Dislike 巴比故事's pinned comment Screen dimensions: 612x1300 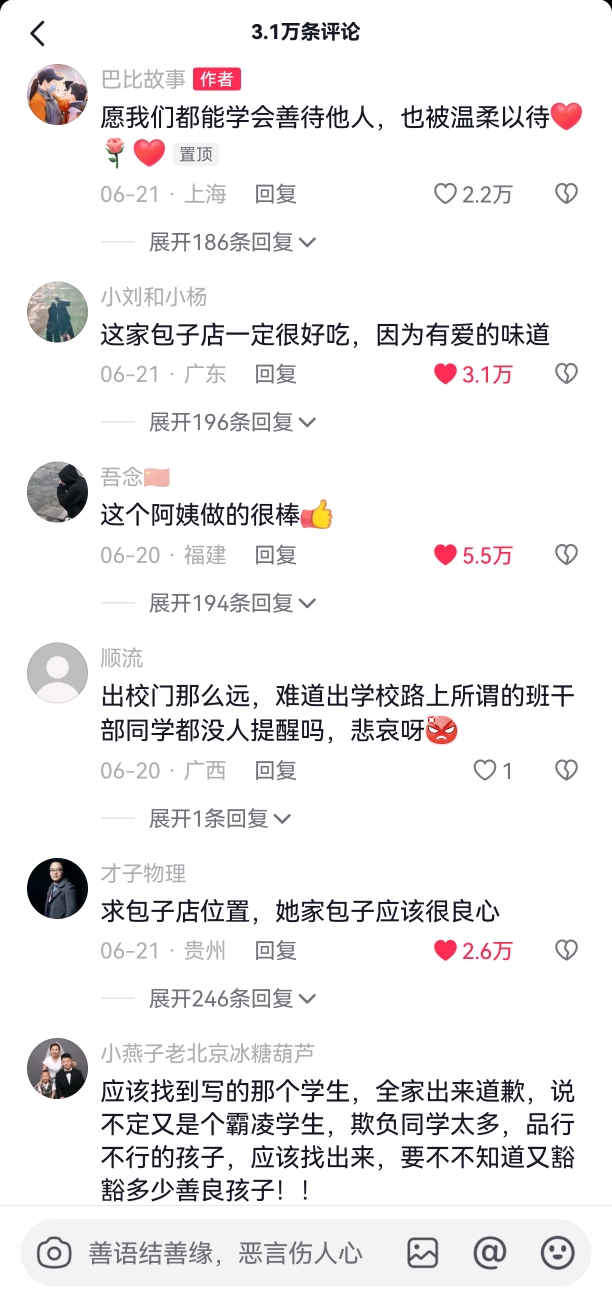(567, 194)
